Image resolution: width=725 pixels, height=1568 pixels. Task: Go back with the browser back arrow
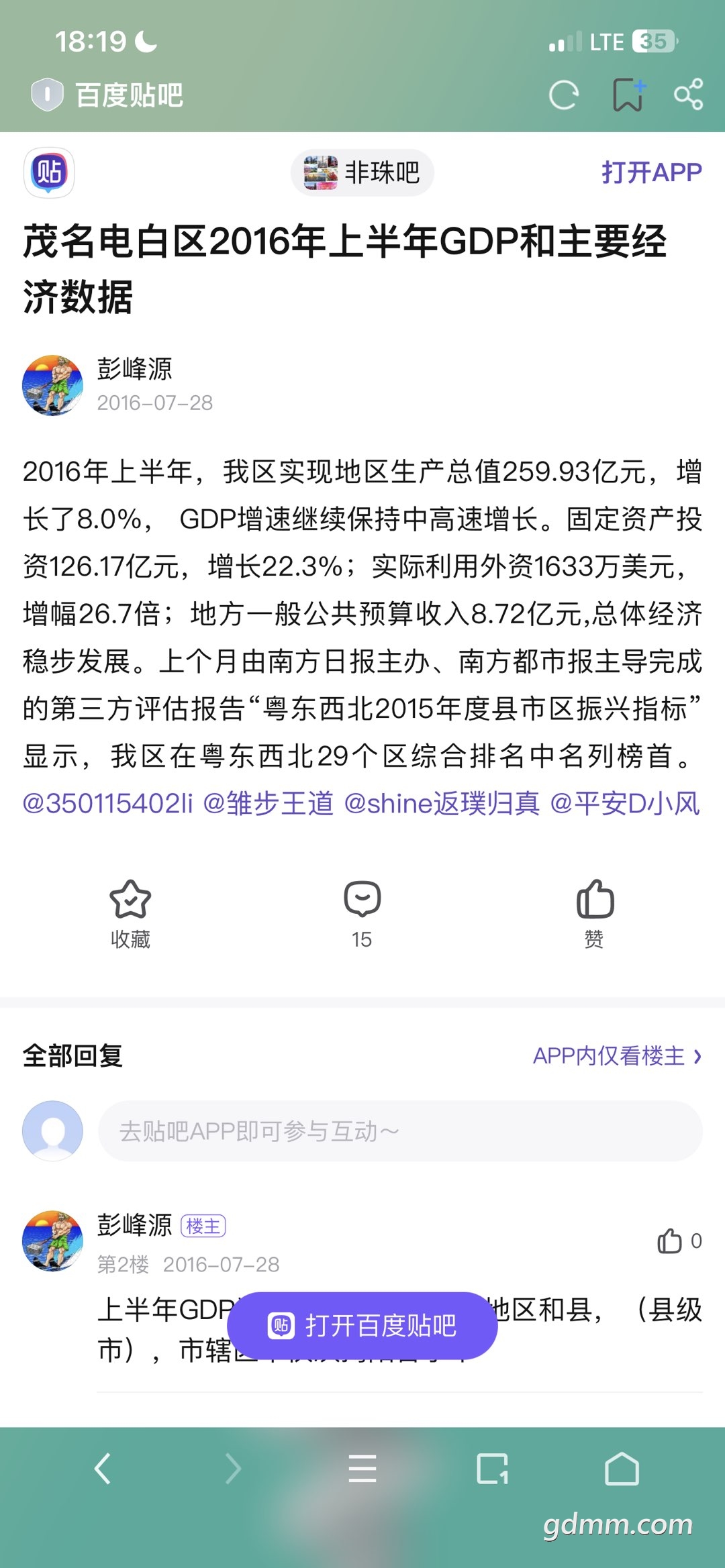[103, 1469]
